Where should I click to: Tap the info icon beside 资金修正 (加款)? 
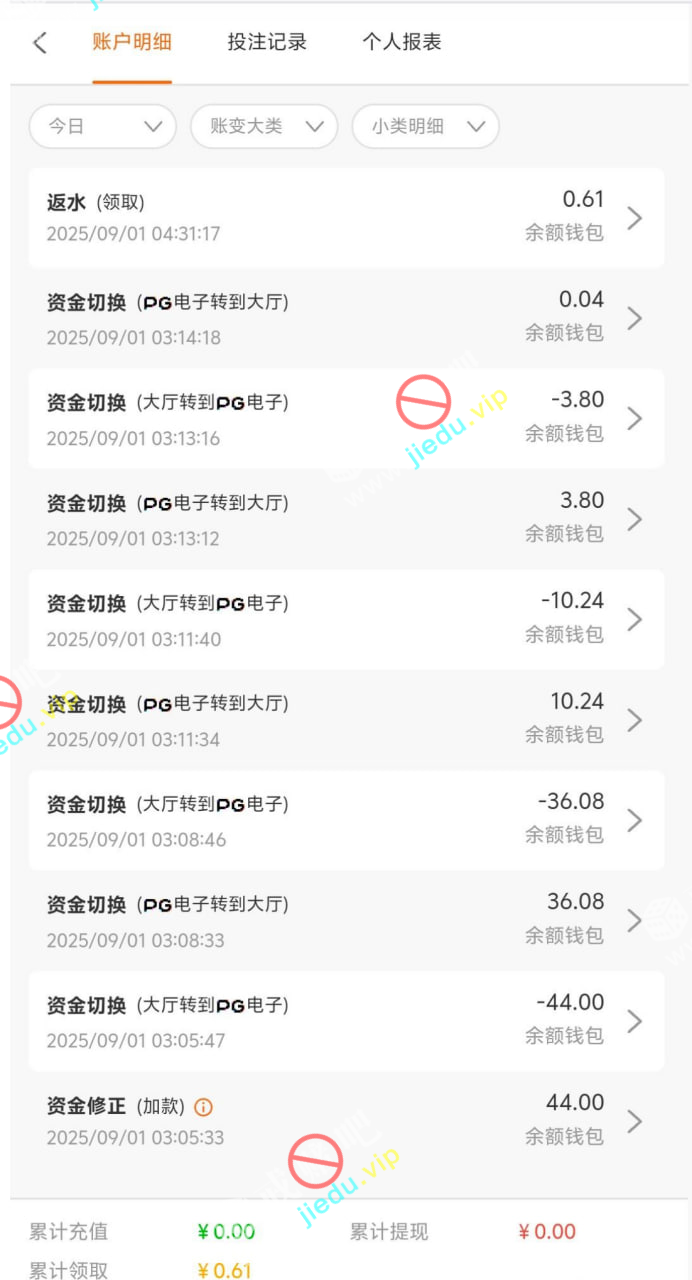click(x=204, y=1107)
